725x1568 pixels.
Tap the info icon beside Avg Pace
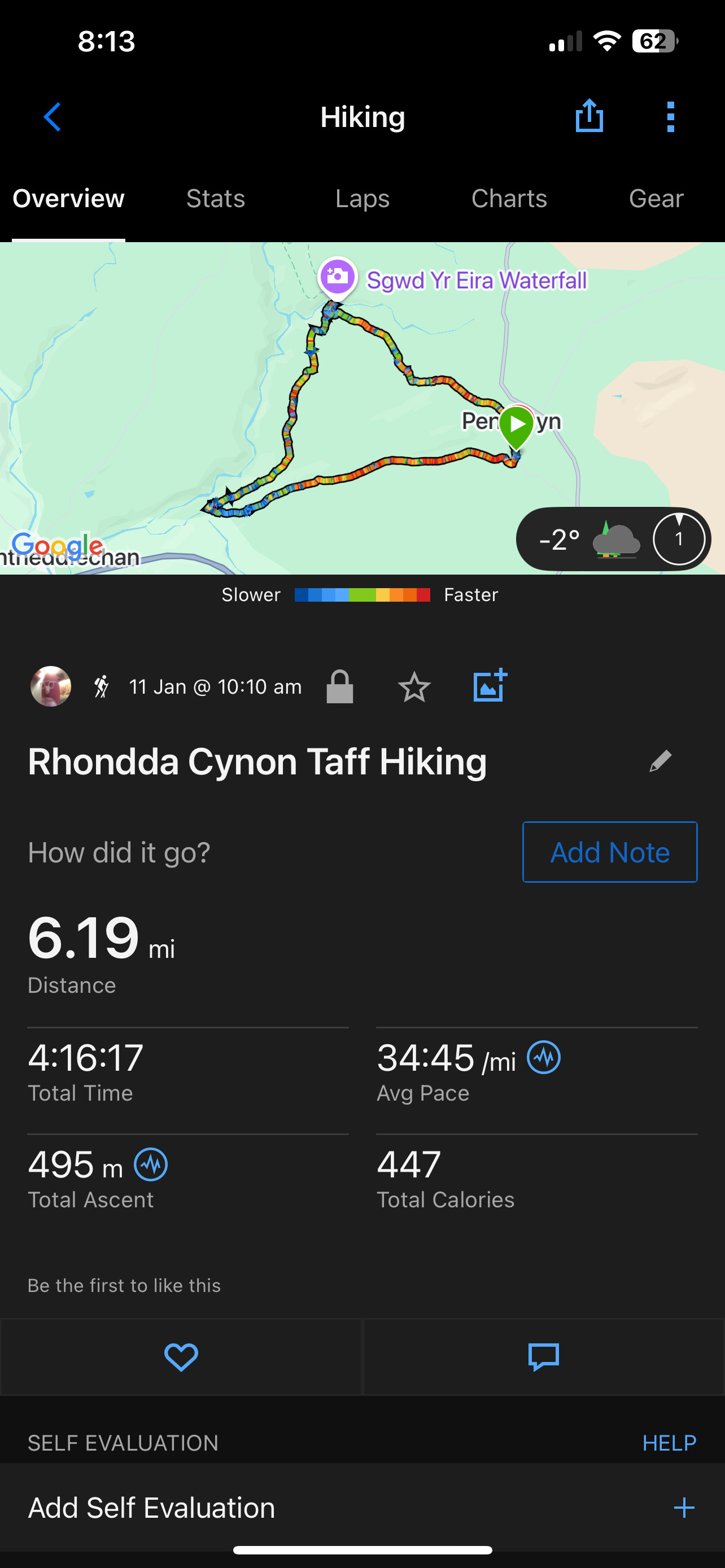click(543, 1057)
